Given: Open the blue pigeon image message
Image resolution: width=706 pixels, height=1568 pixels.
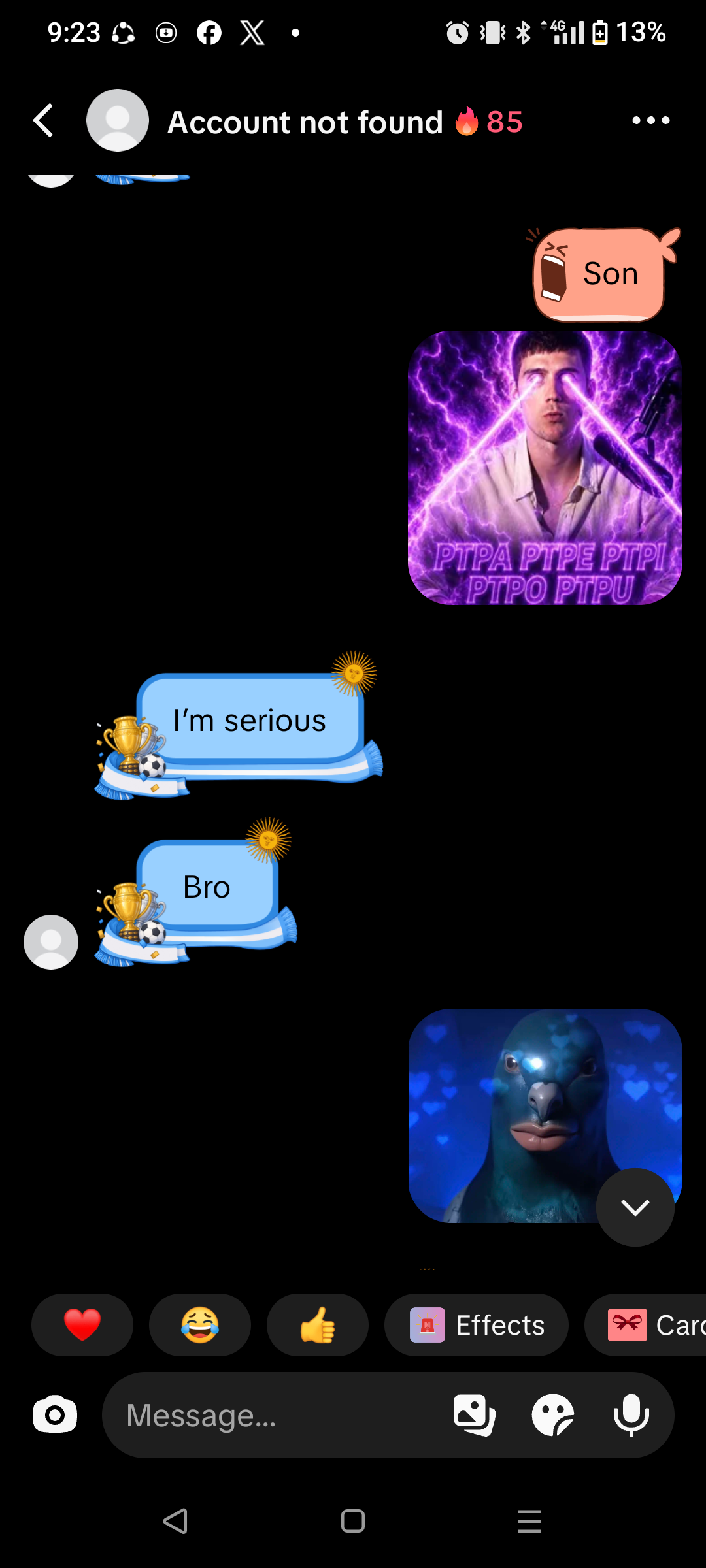Looking at the screenshot, I should coord(545,1116).
